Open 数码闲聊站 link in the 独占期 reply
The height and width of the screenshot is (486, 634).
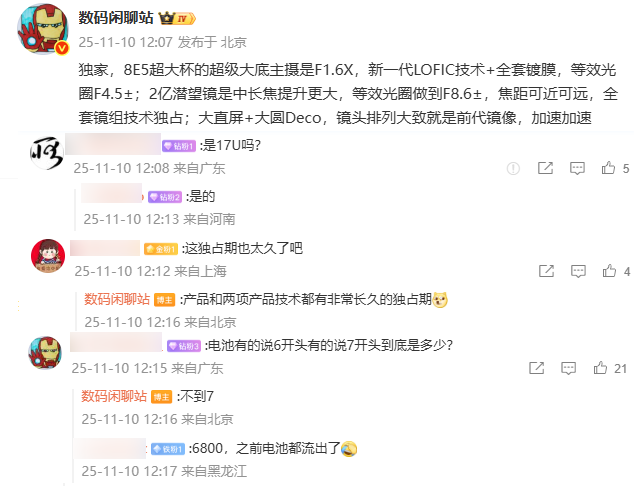pyautogui.click(x=117, y=299)
